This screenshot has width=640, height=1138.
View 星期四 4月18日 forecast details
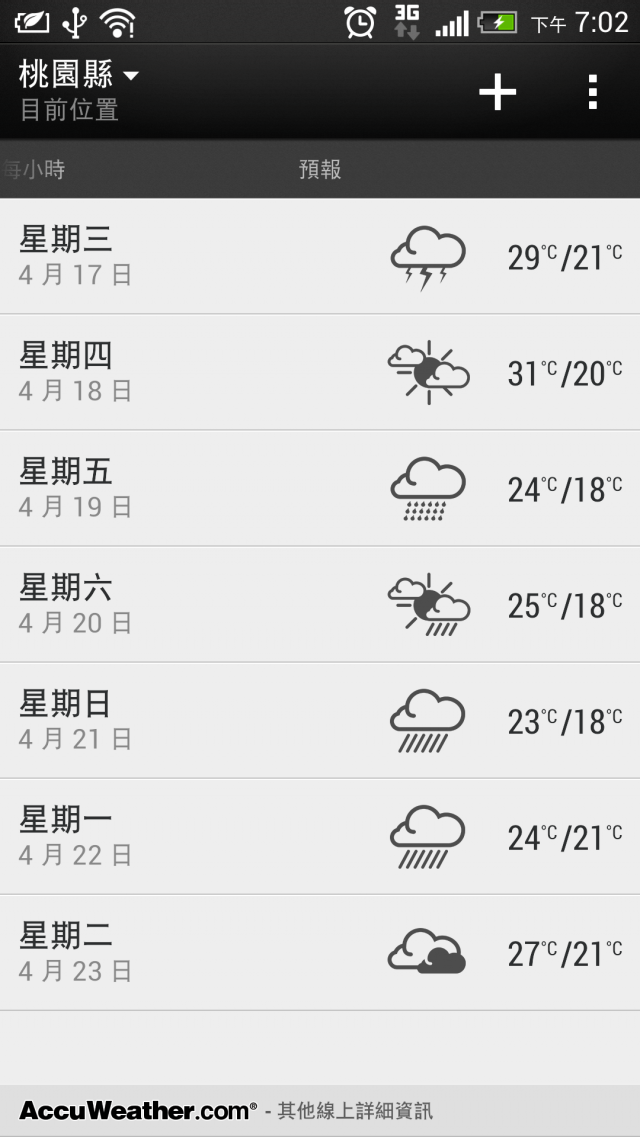(x=320, y=372)
